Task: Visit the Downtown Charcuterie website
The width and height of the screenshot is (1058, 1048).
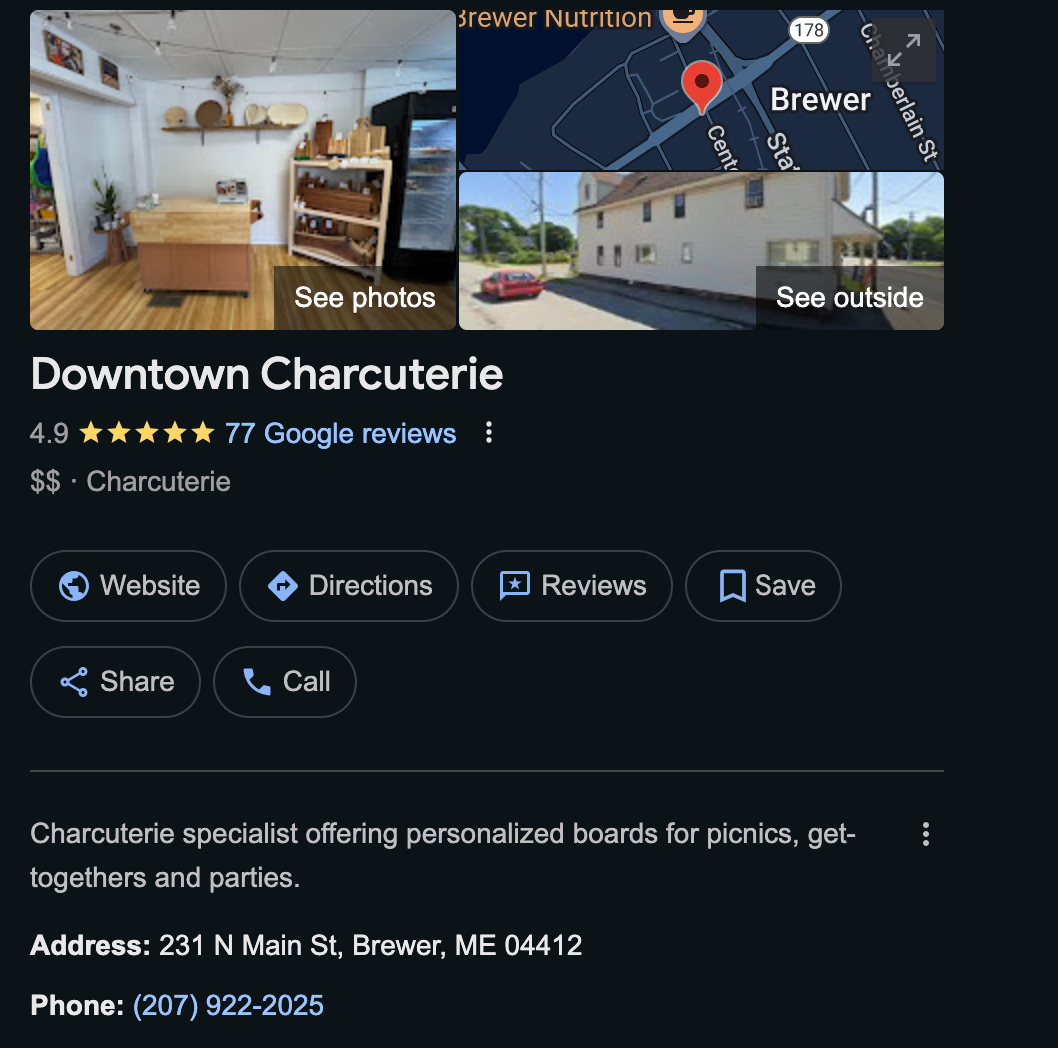Action: (129, 586)
